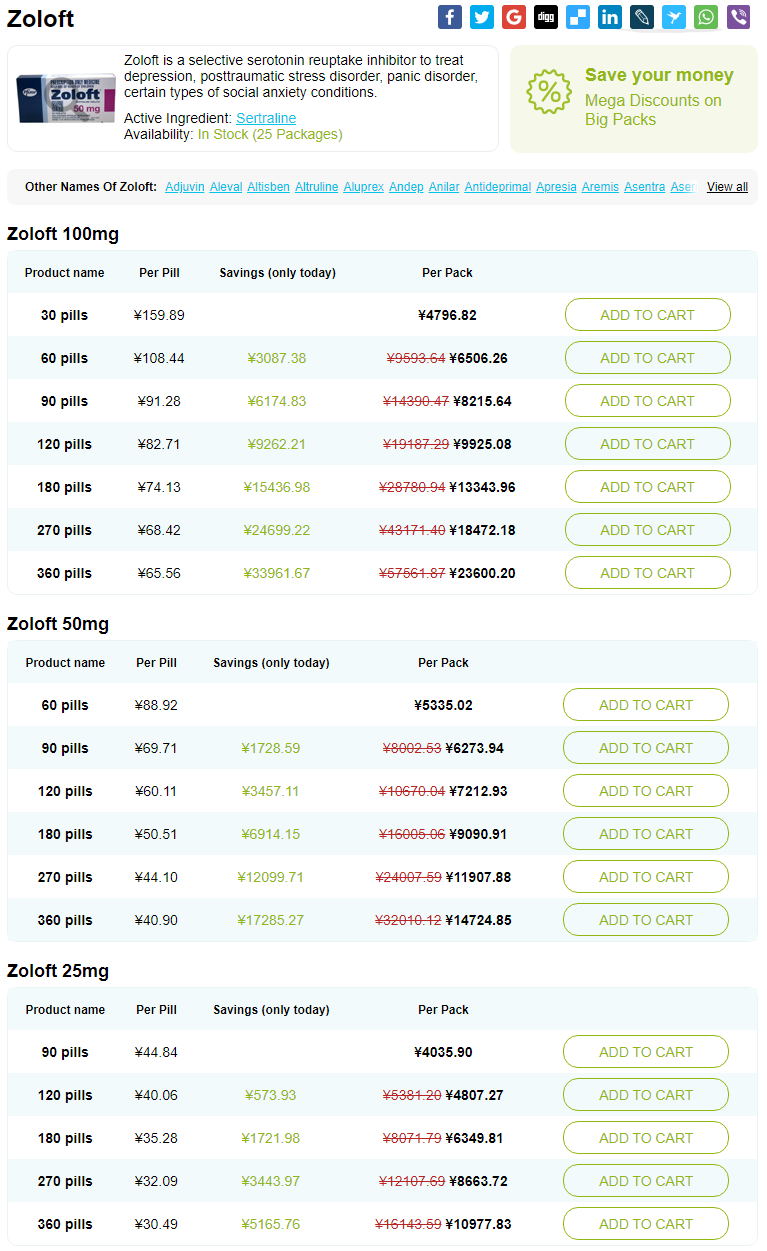Share on LinkedIn

pos(610,17)
